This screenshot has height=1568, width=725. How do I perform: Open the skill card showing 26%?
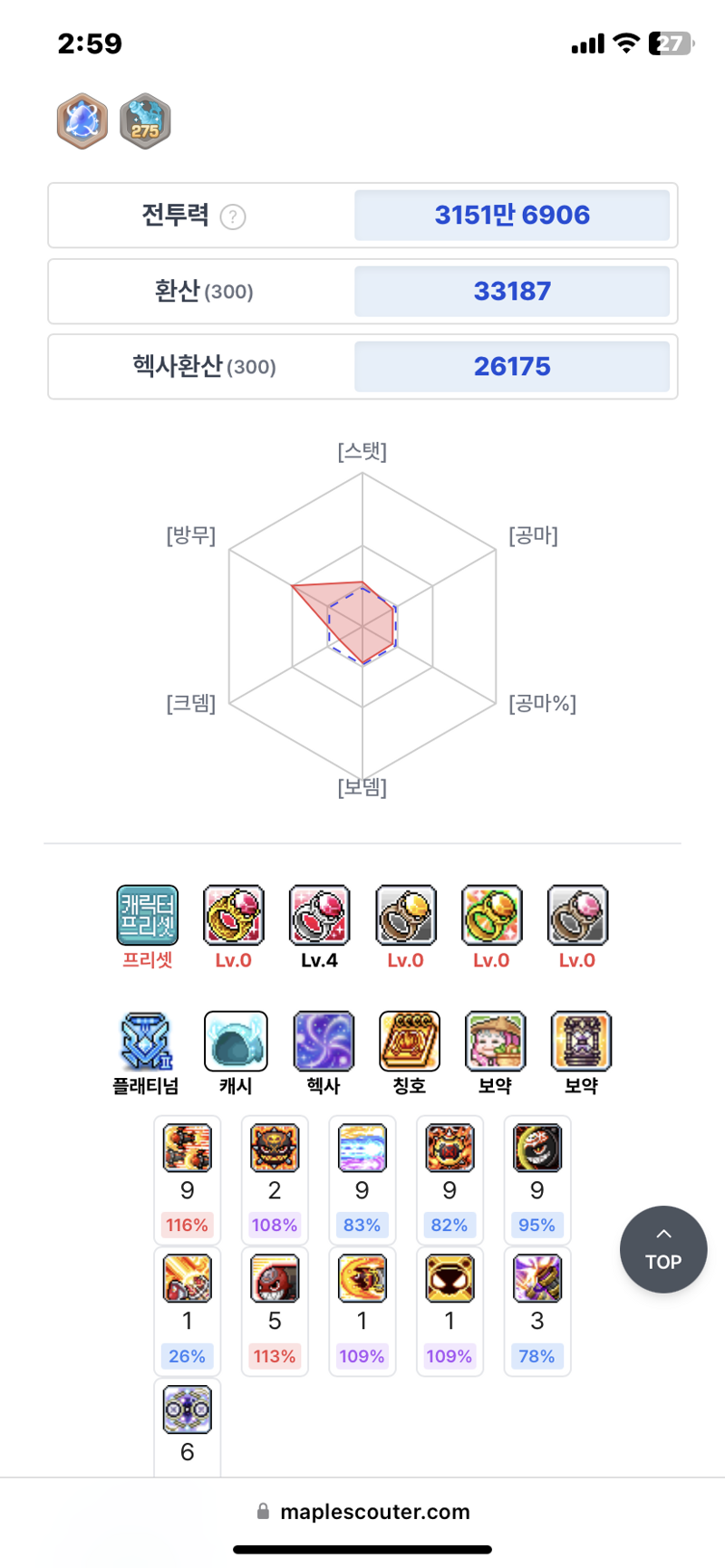click(x=188, y=1312)
